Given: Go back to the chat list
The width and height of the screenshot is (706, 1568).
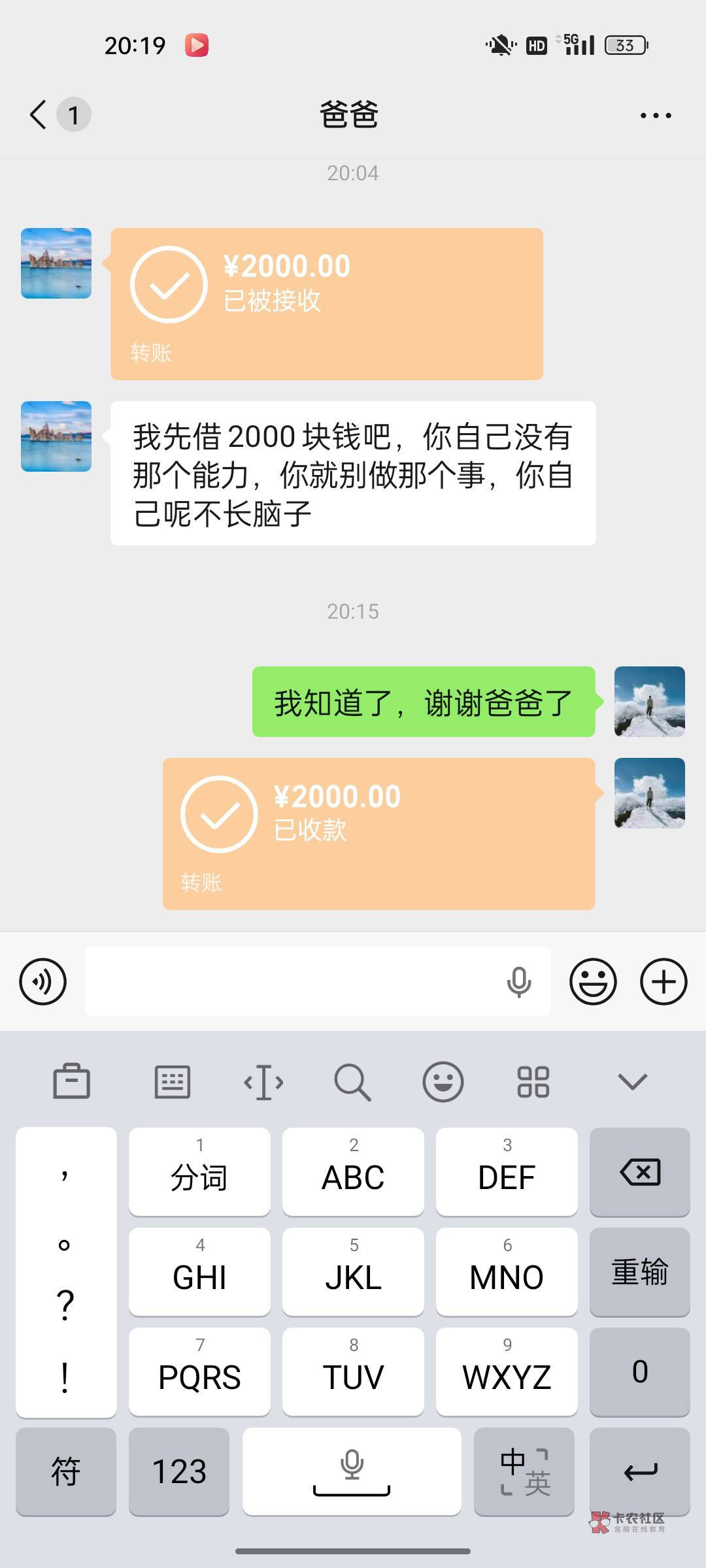Looking at the screenshot, I should click(39, 115).
